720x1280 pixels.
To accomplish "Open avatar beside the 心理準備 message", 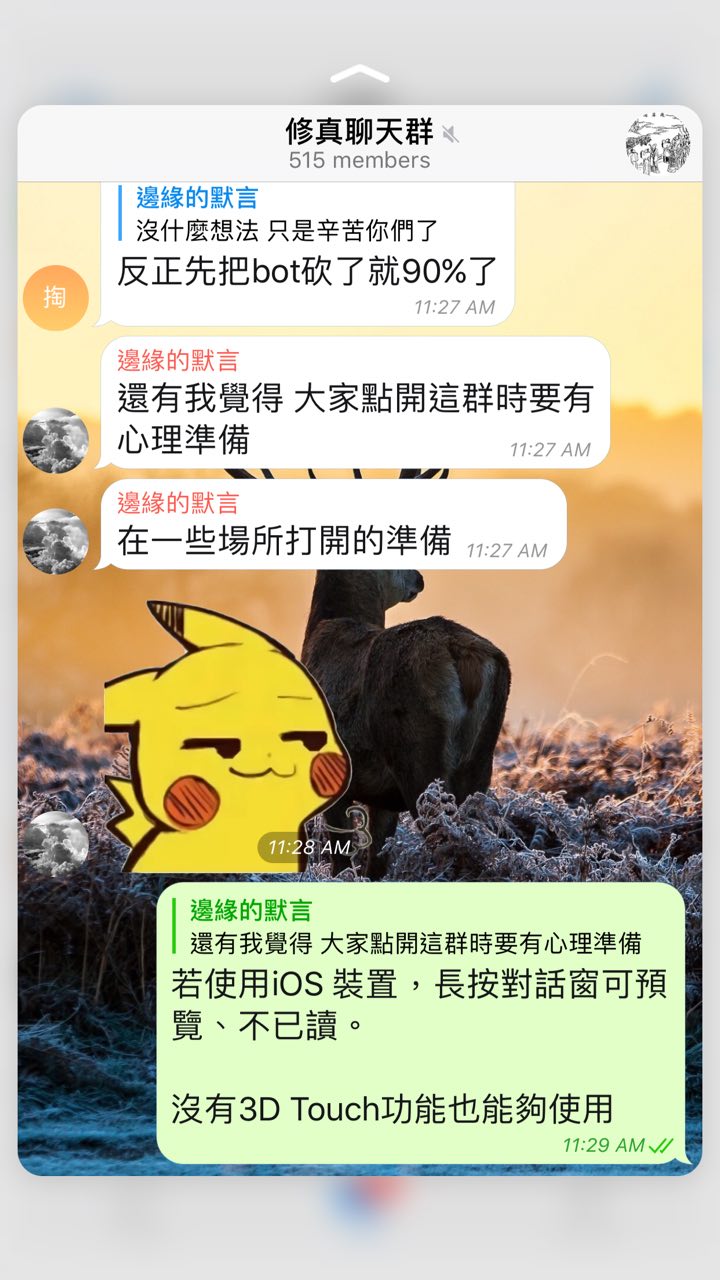I will tap(55, 440).
